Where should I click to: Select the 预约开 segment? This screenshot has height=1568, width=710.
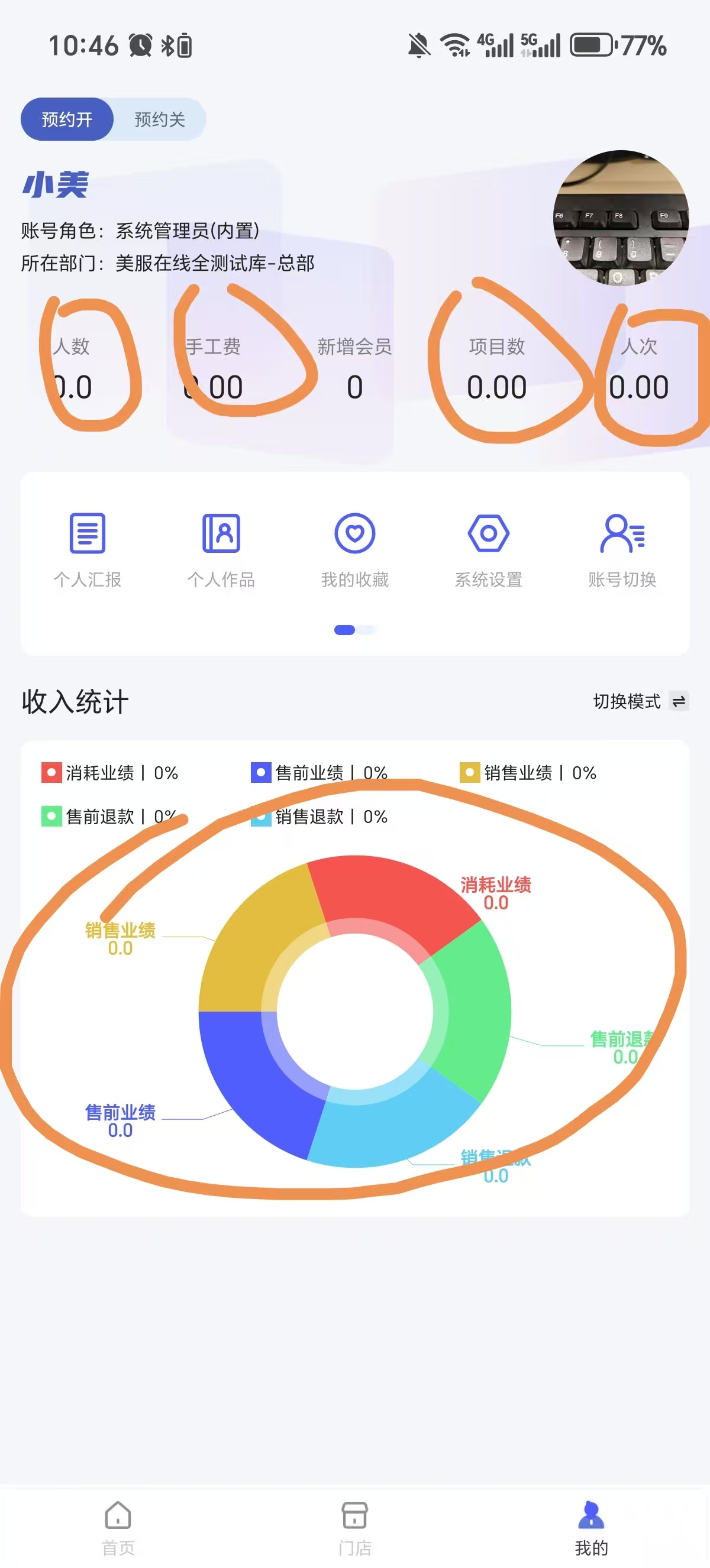[x=67, y=119]
